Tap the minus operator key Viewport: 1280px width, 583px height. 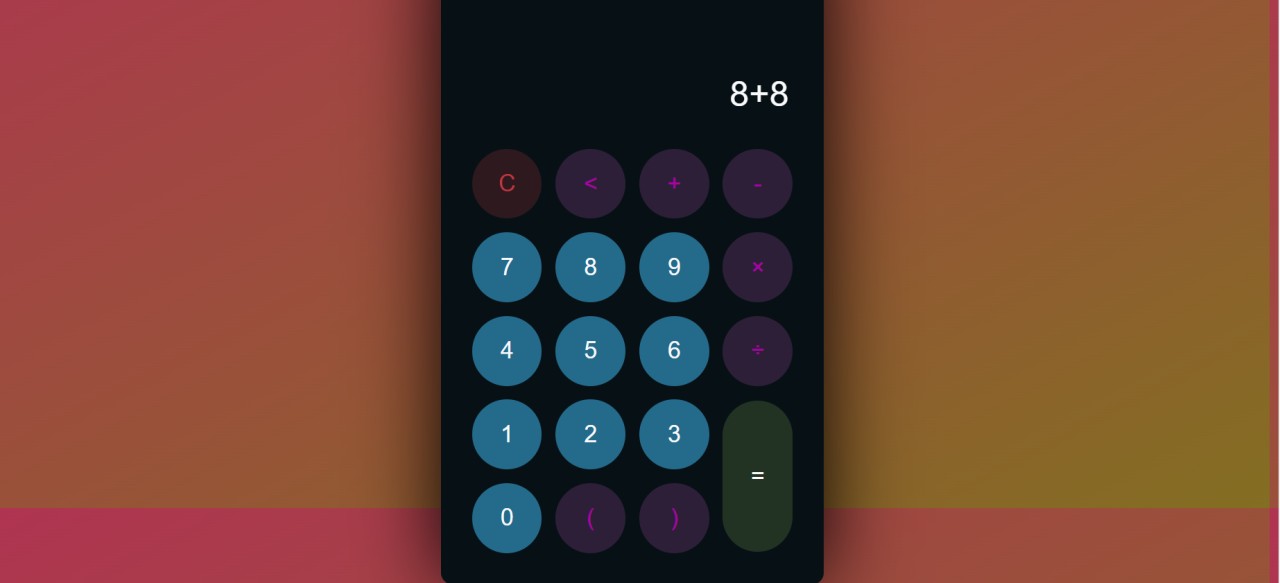pyautogui.click(x=757, y=183)
